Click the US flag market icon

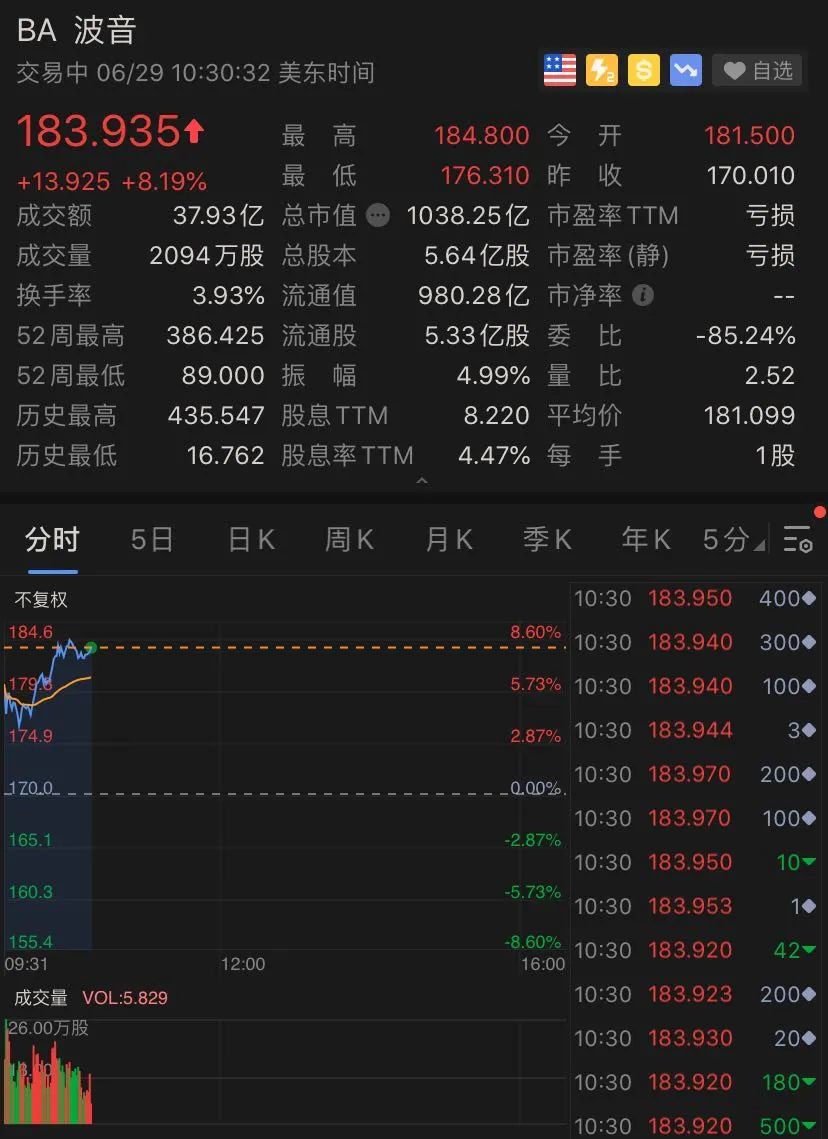click(559, 70)
